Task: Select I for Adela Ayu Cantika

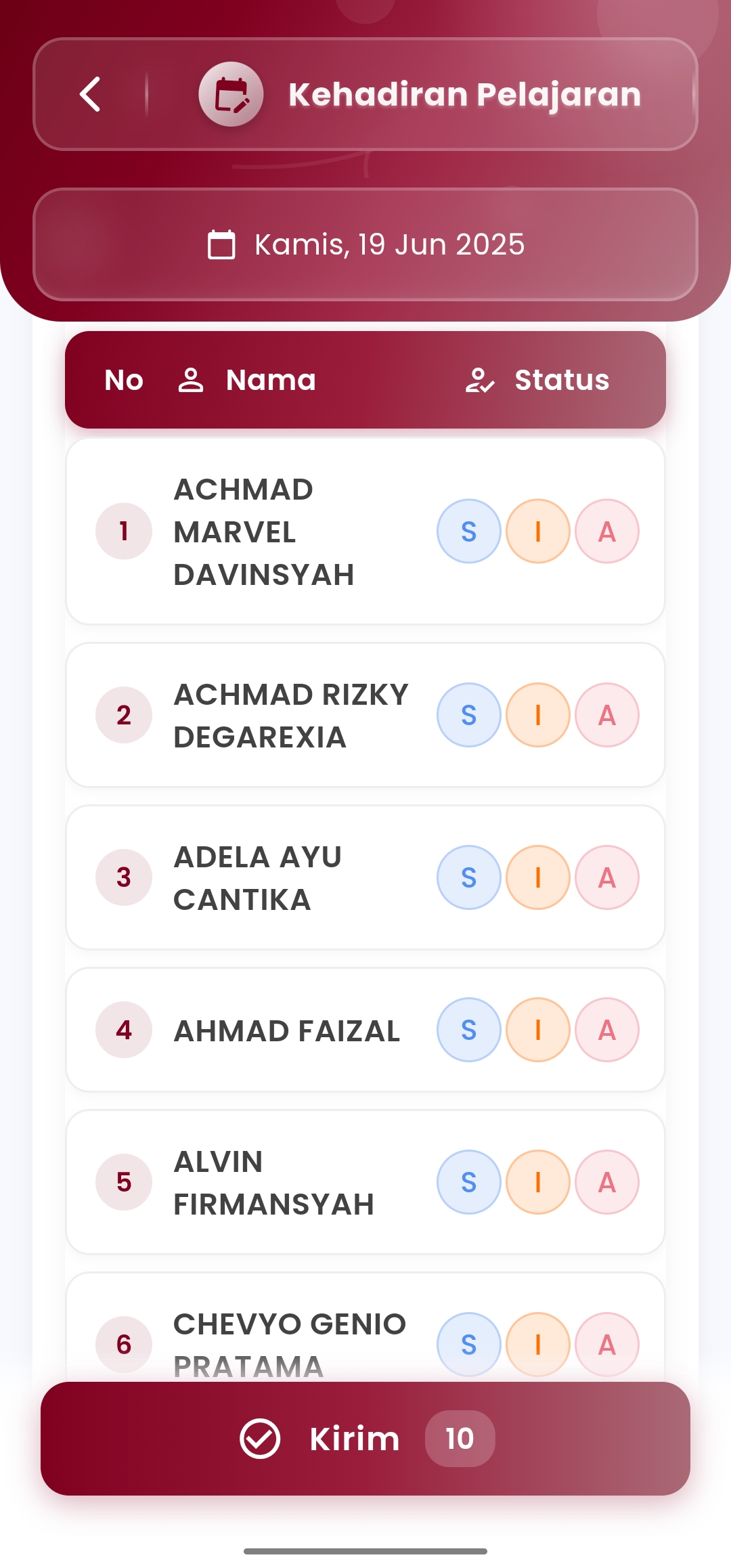Action: coord(538,877)
